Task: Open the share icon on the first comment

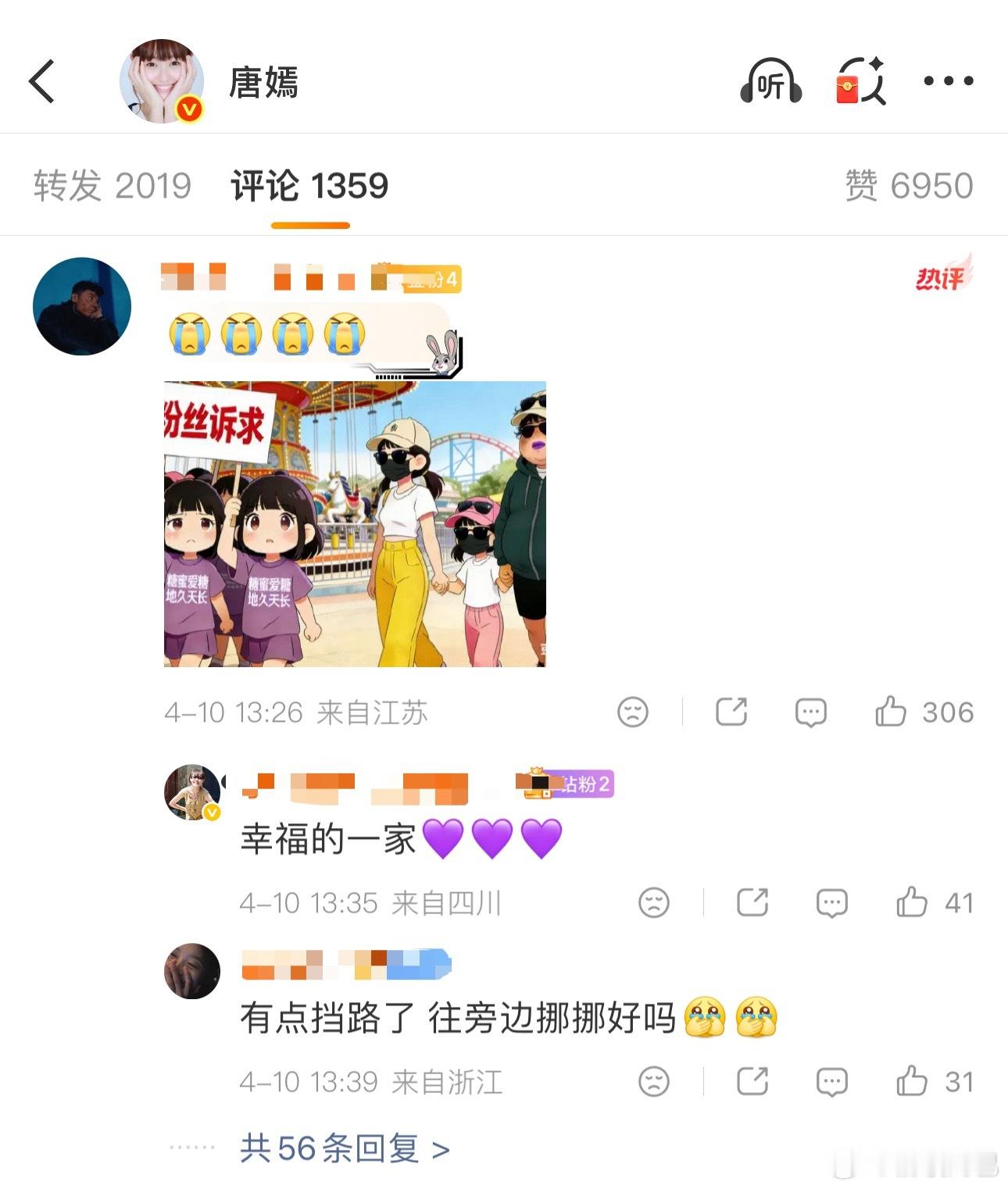Action: (x=732, y=712)
